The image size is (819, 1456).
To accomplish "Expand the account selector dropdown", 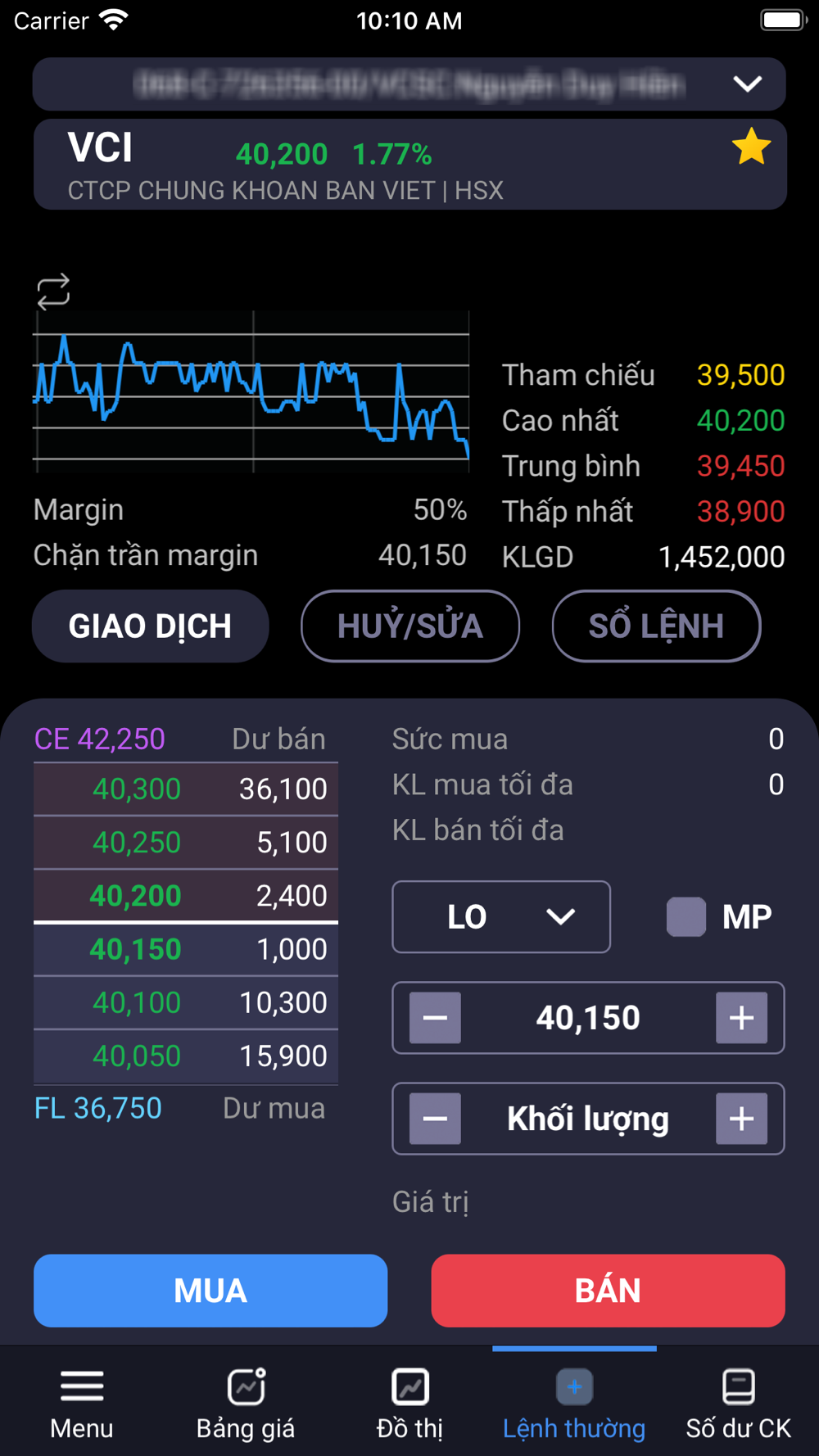I will pyautogui.click(x=746, y=84).
